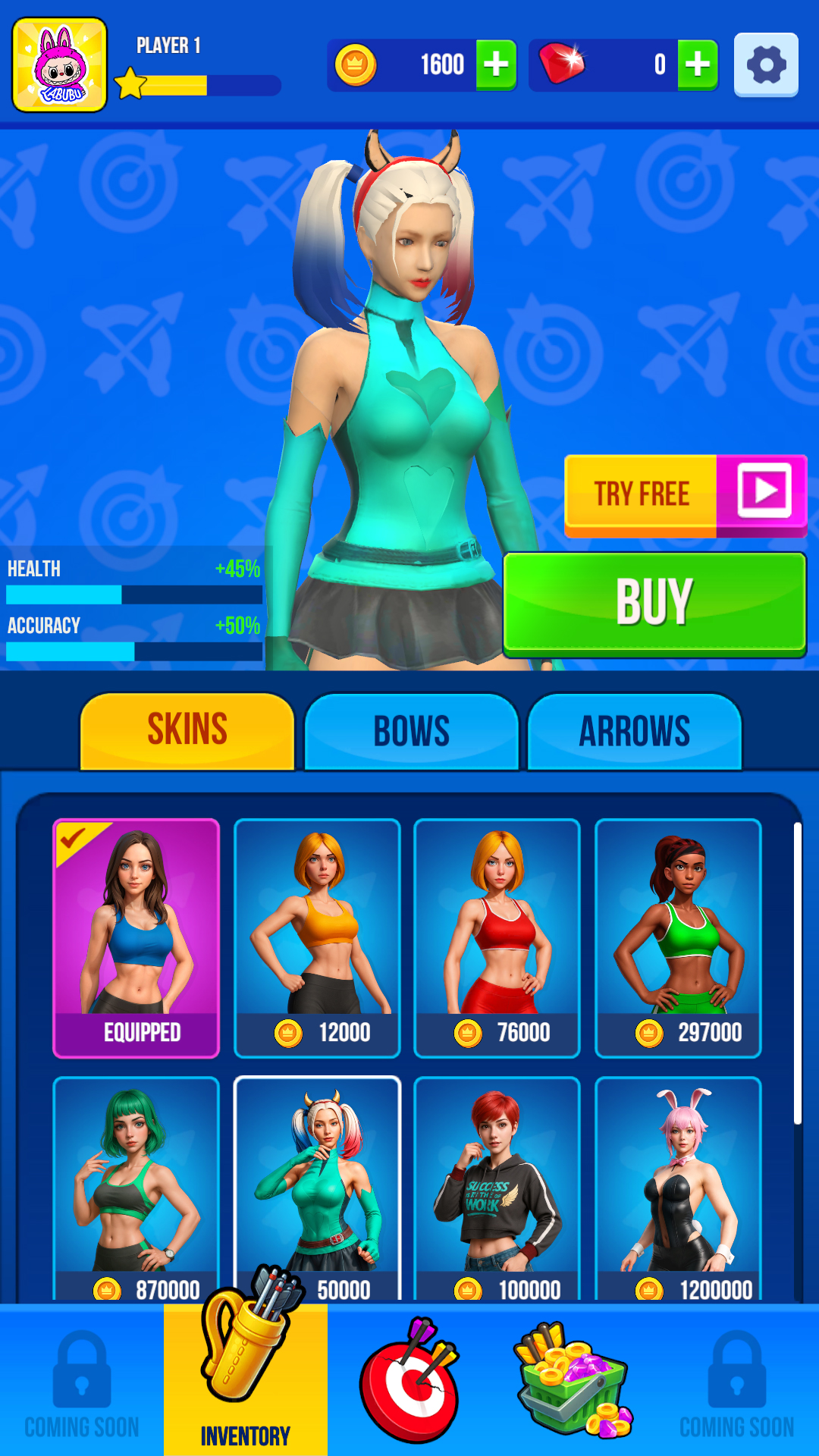Select the 1200000 coin bunny skin
The image size is (819, 1456).
coord(678,1189)
